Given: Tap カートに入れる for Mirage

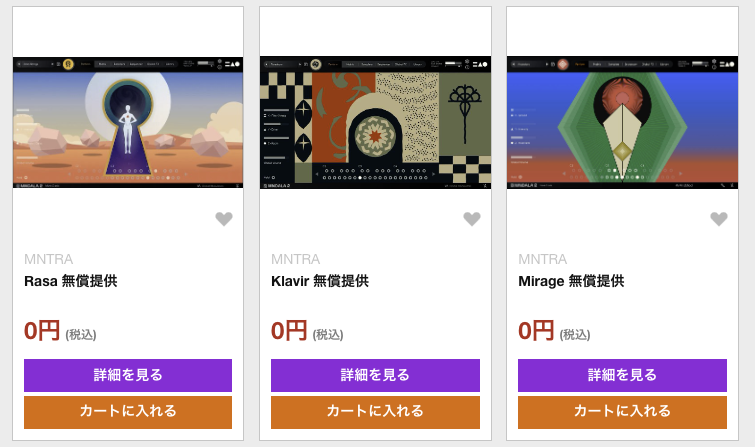Looking at the screenshot, I should point(622,411).
